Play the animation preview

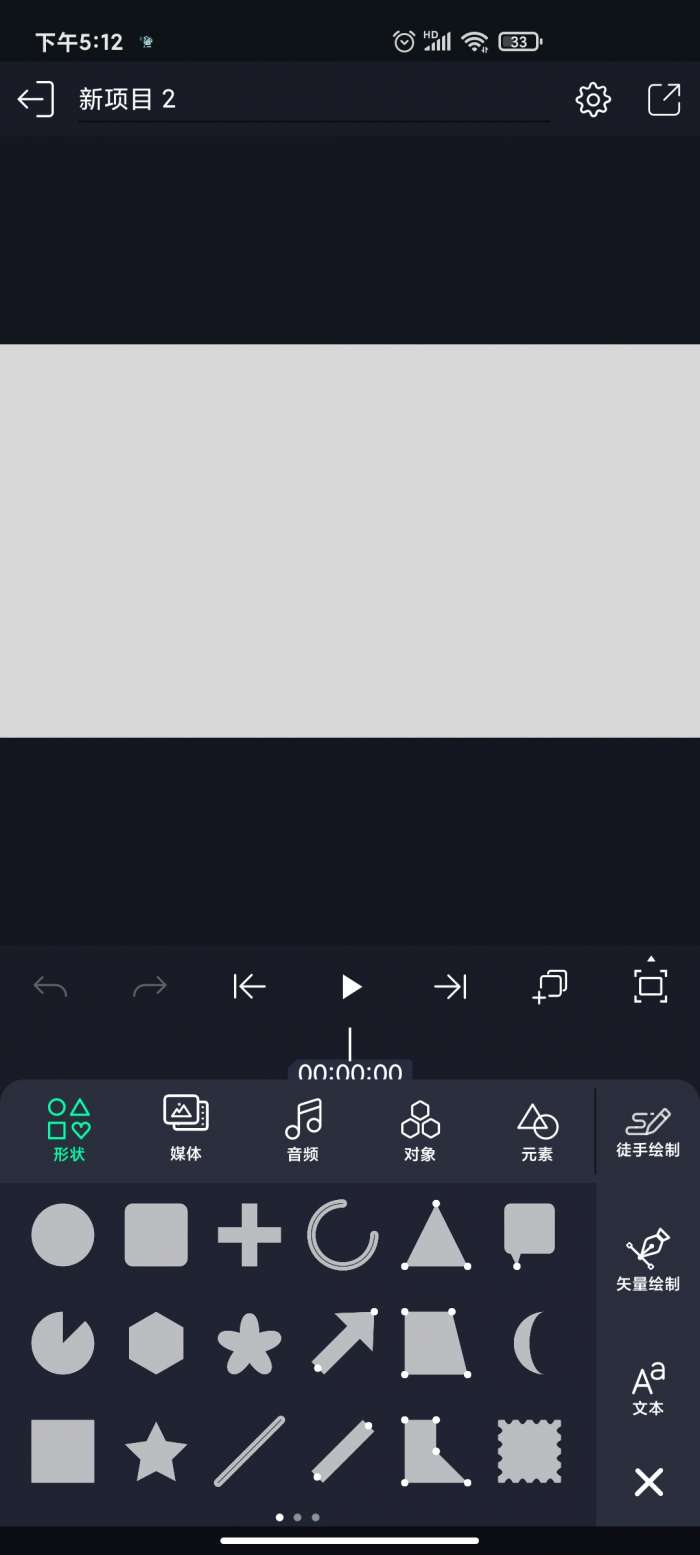(350, 987)
